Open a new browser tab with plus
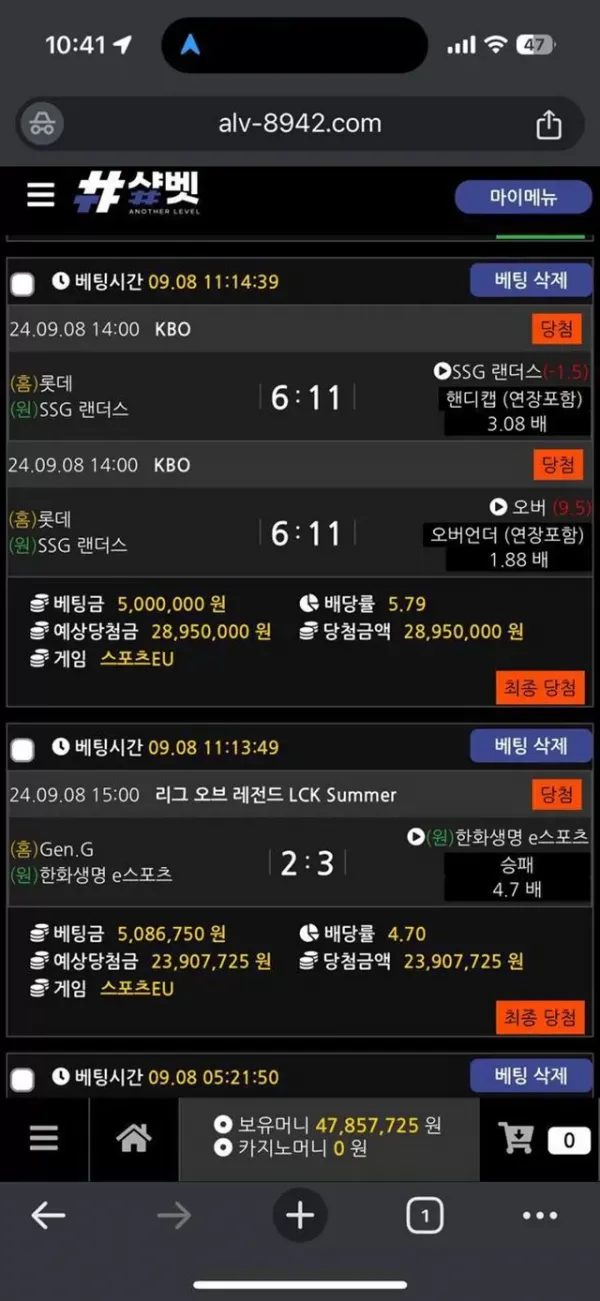The height and width of the screenshot is (1301, 600). [300, 1216]
